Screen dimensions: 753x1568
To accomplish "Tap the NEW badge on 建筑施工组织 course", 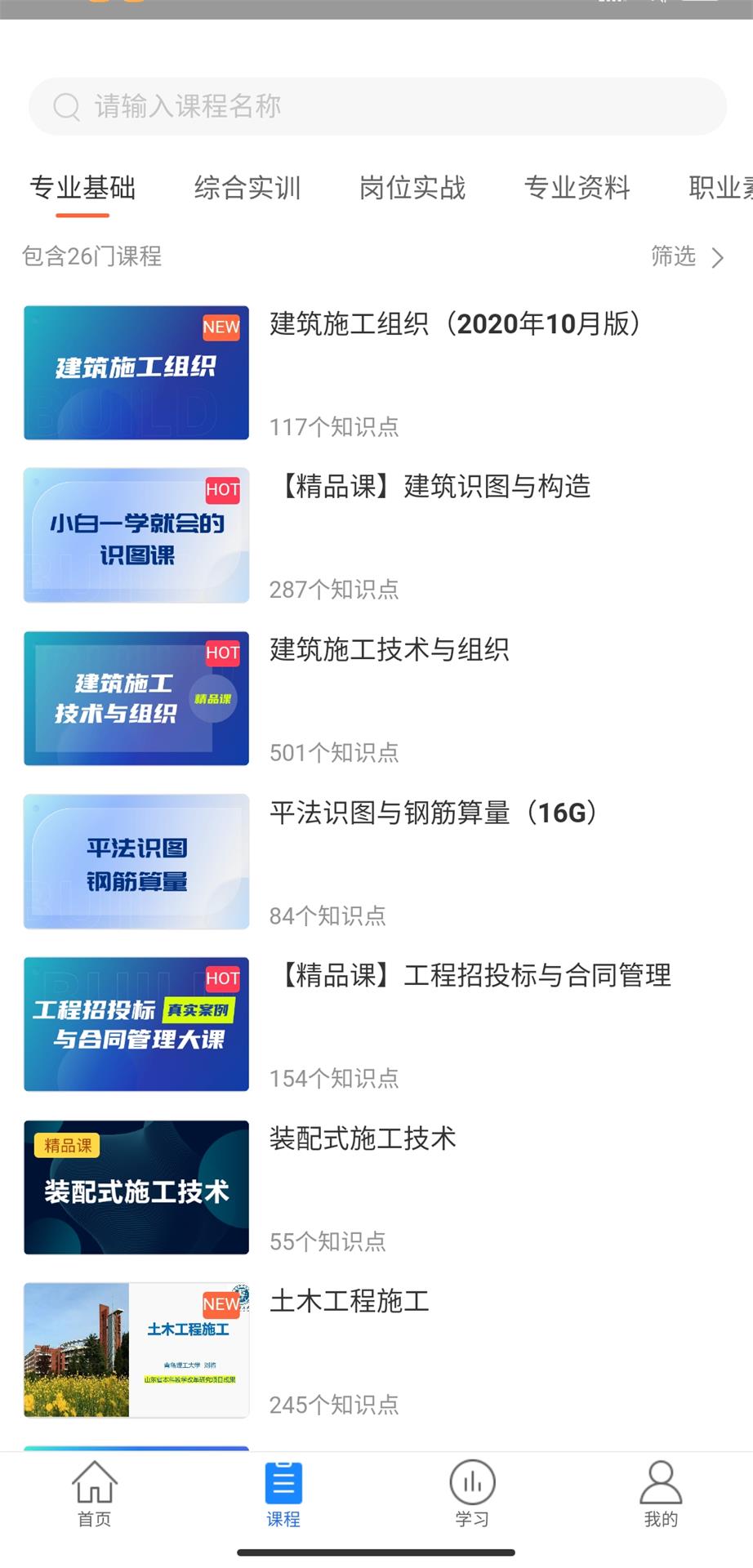I will click(222, 327).
